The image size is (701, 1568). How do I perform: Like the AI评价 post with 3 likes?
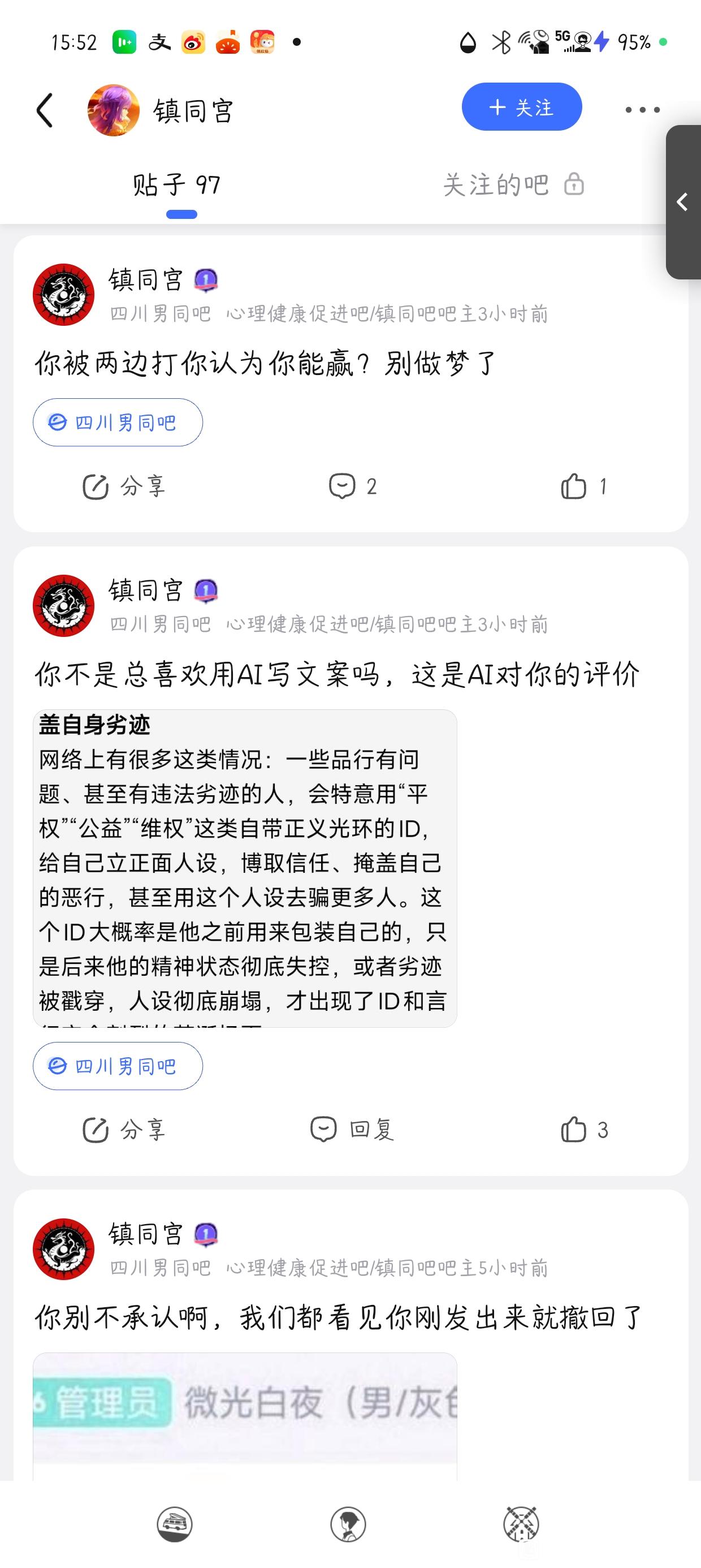point(583,1130)
